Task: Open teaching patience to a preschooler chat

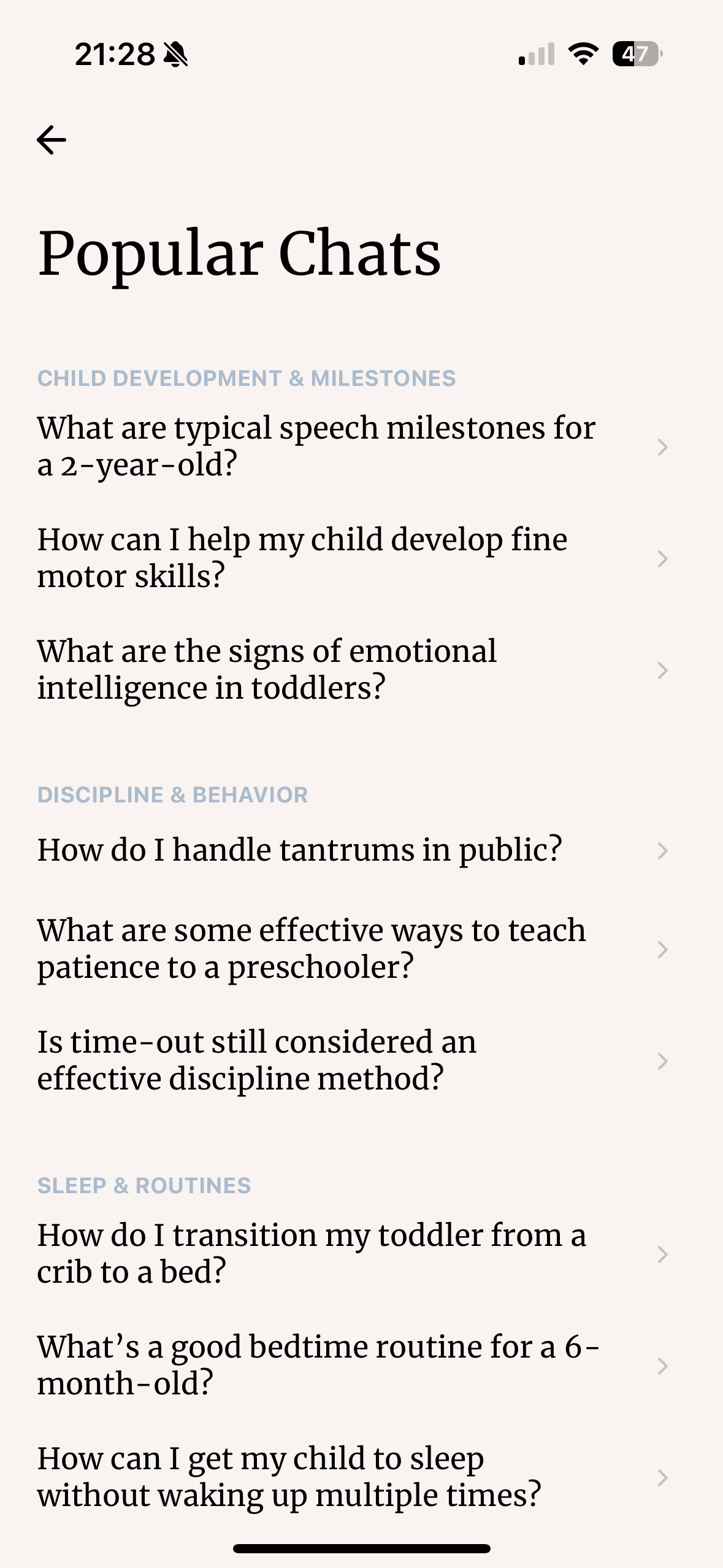Action: [x=361, y=949]
